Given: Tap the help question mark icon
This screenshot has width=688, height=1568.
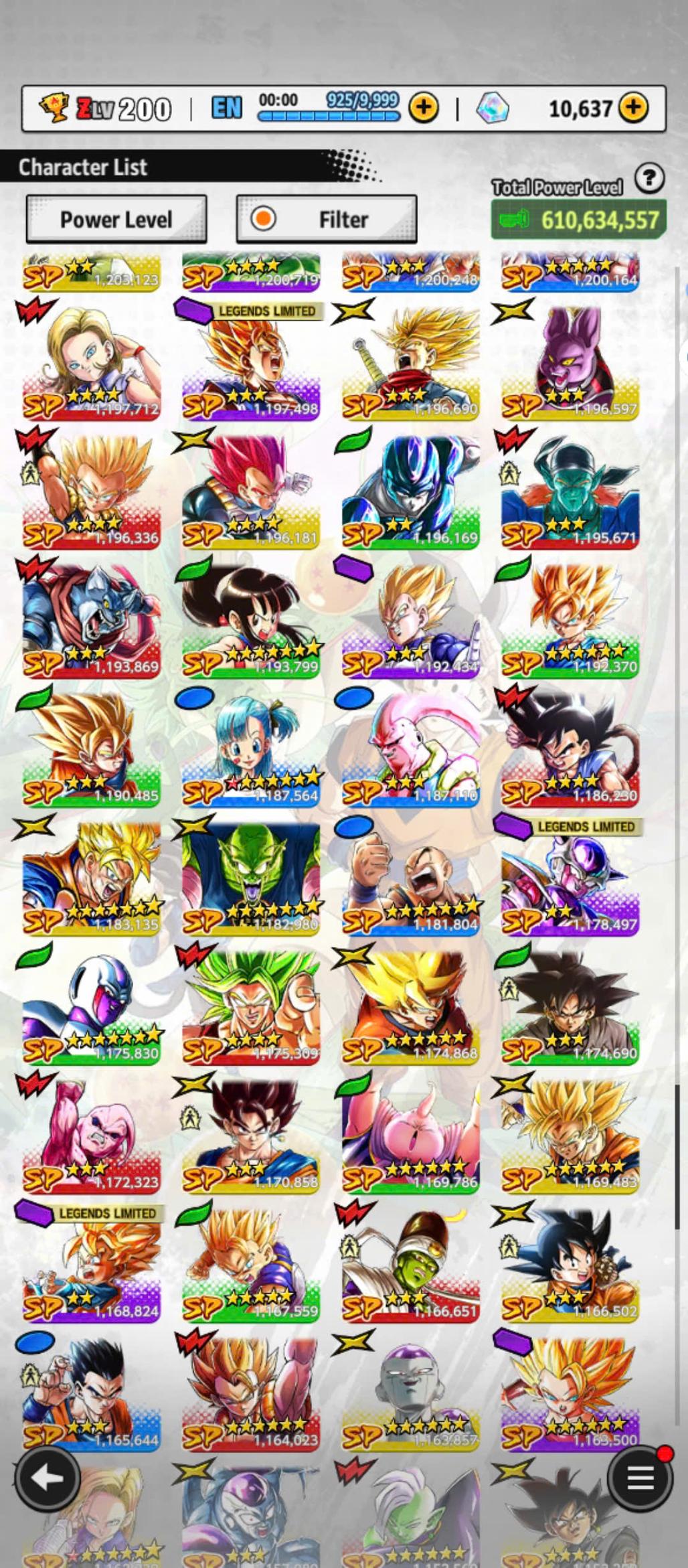Looking at the screenshot, I should [649, 179].
